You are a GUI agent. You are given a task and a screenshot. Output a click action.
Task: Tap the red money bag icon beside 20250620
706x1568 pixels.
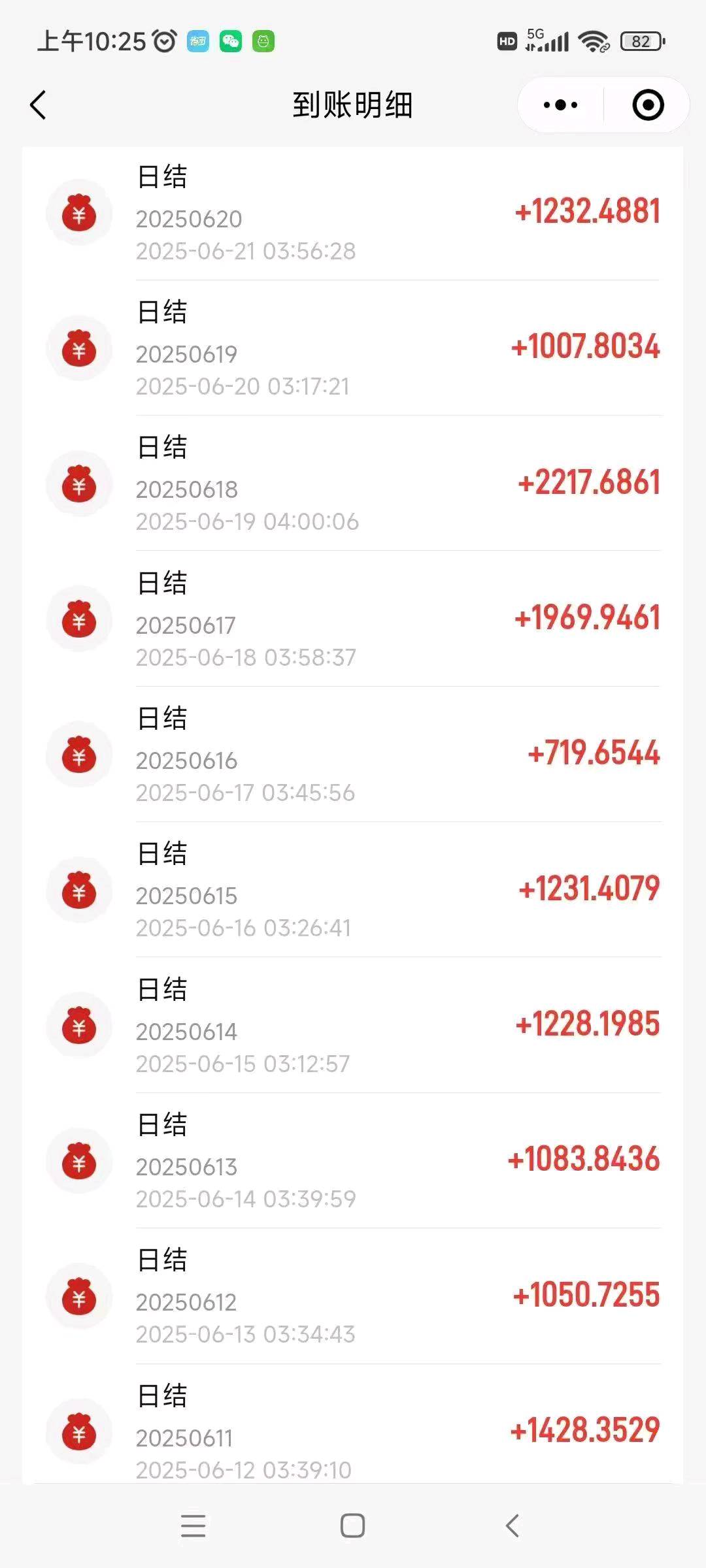tap(78, 212)
